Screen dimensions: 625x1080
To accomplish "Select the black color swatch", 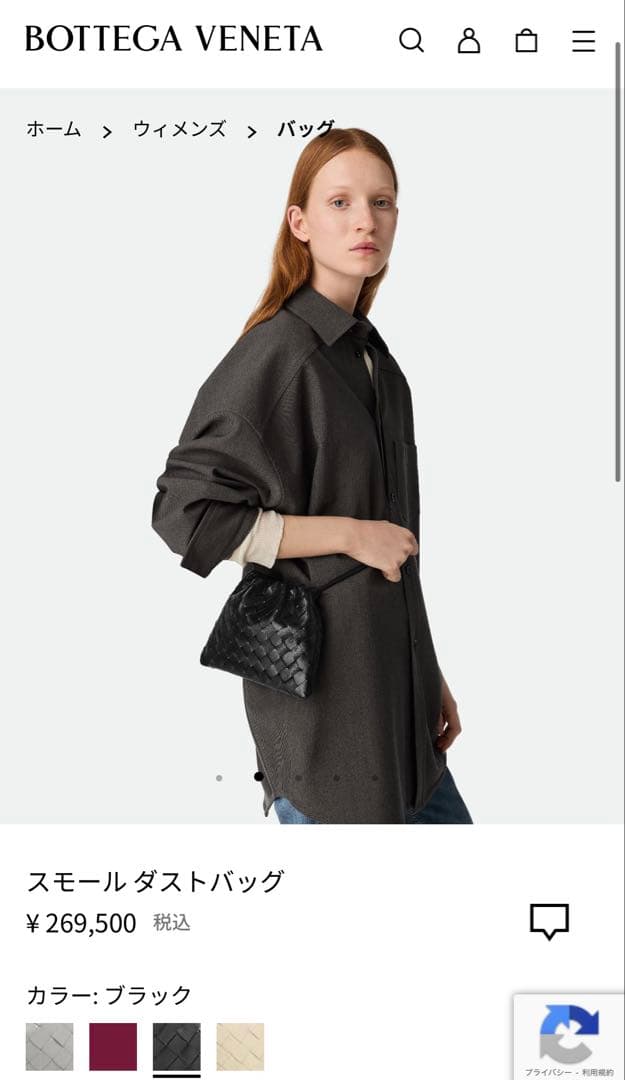I will (x=176, y=1046).
